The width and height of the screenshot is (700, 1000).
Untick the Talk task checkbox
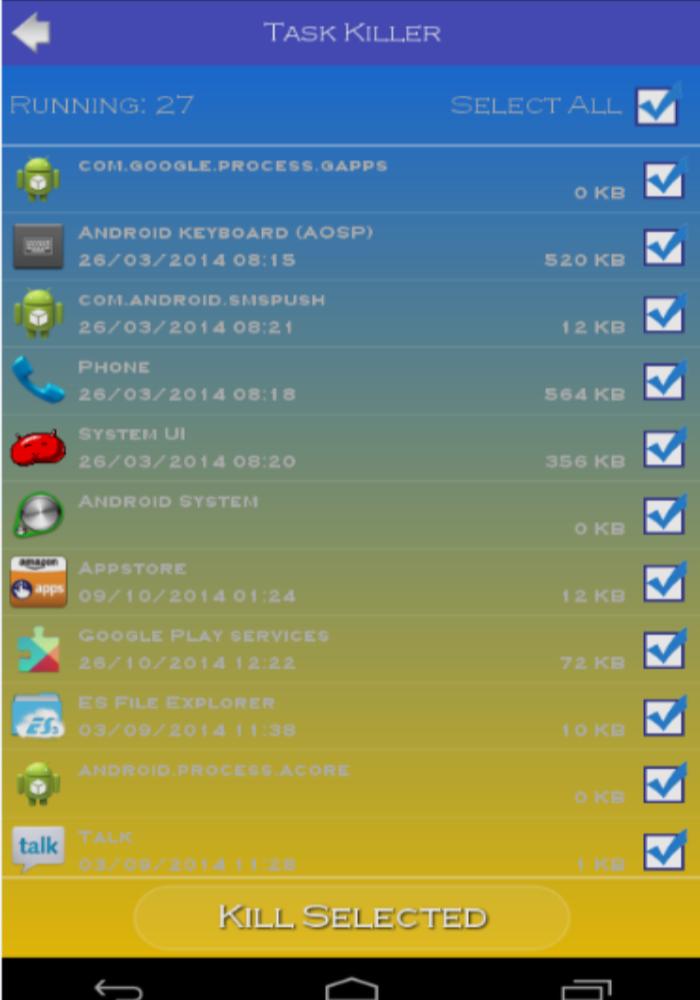click(664, 850)
